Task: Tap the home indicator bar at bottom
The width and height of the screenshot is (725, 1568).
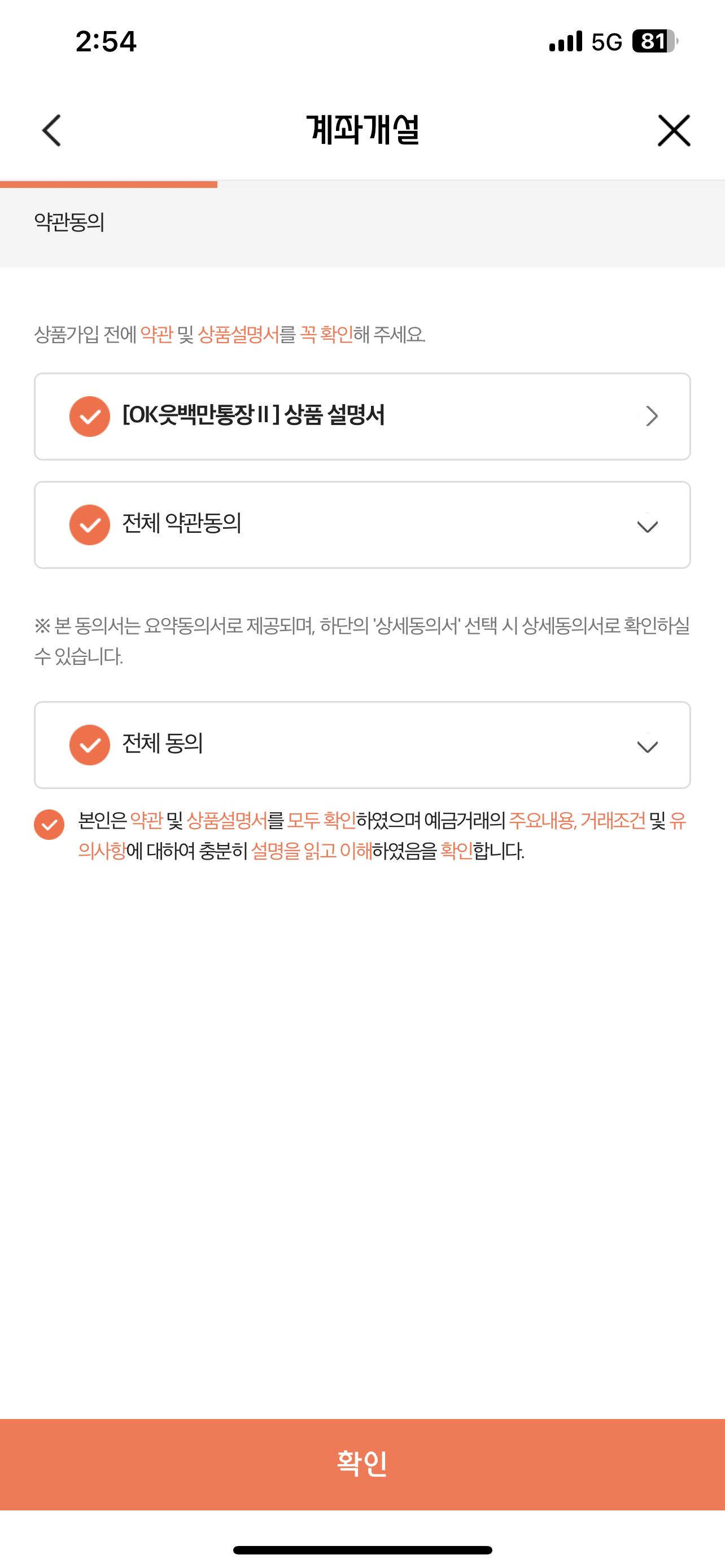Action: point(362,1549)
